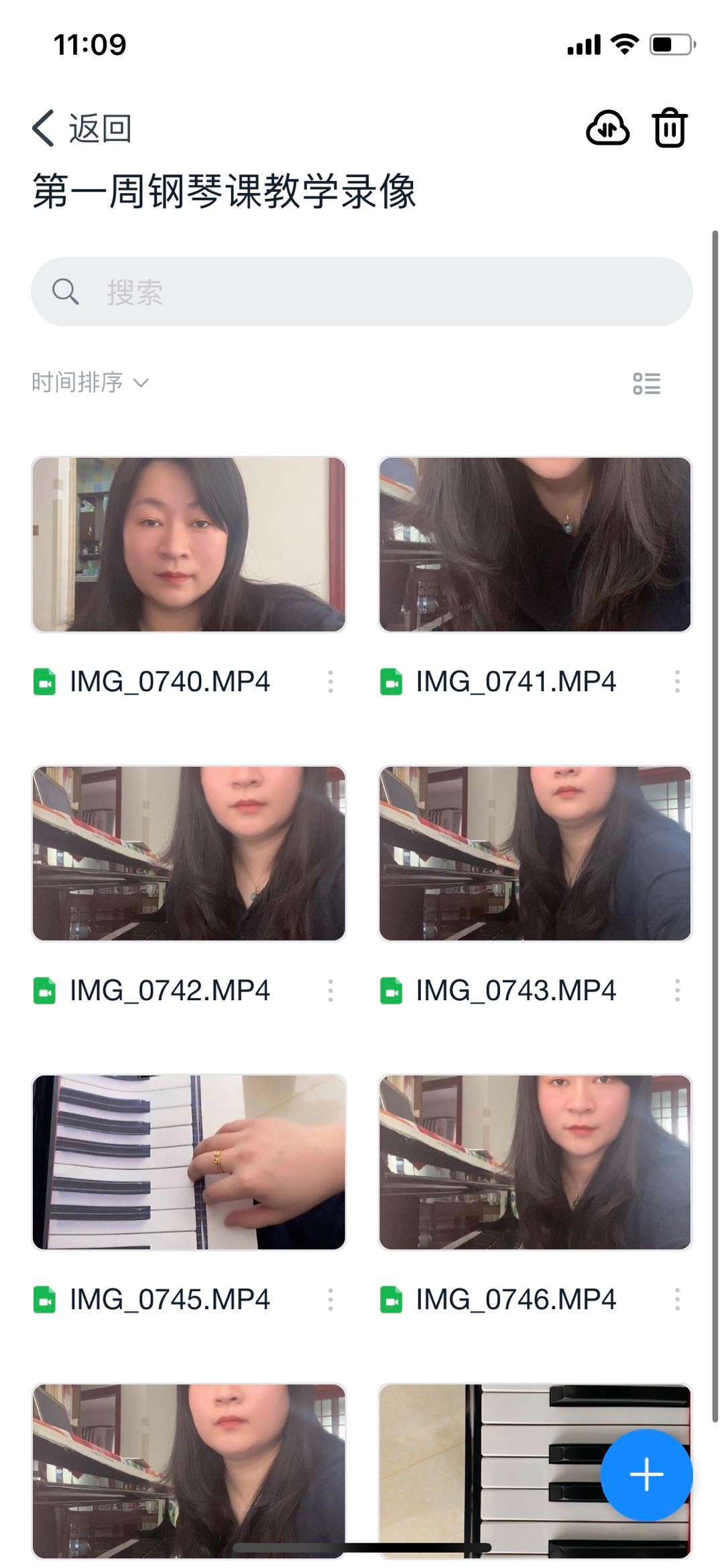View the IMG_0743.MP4 video
The image size is (724, 1568).
(x=535, y=853)
